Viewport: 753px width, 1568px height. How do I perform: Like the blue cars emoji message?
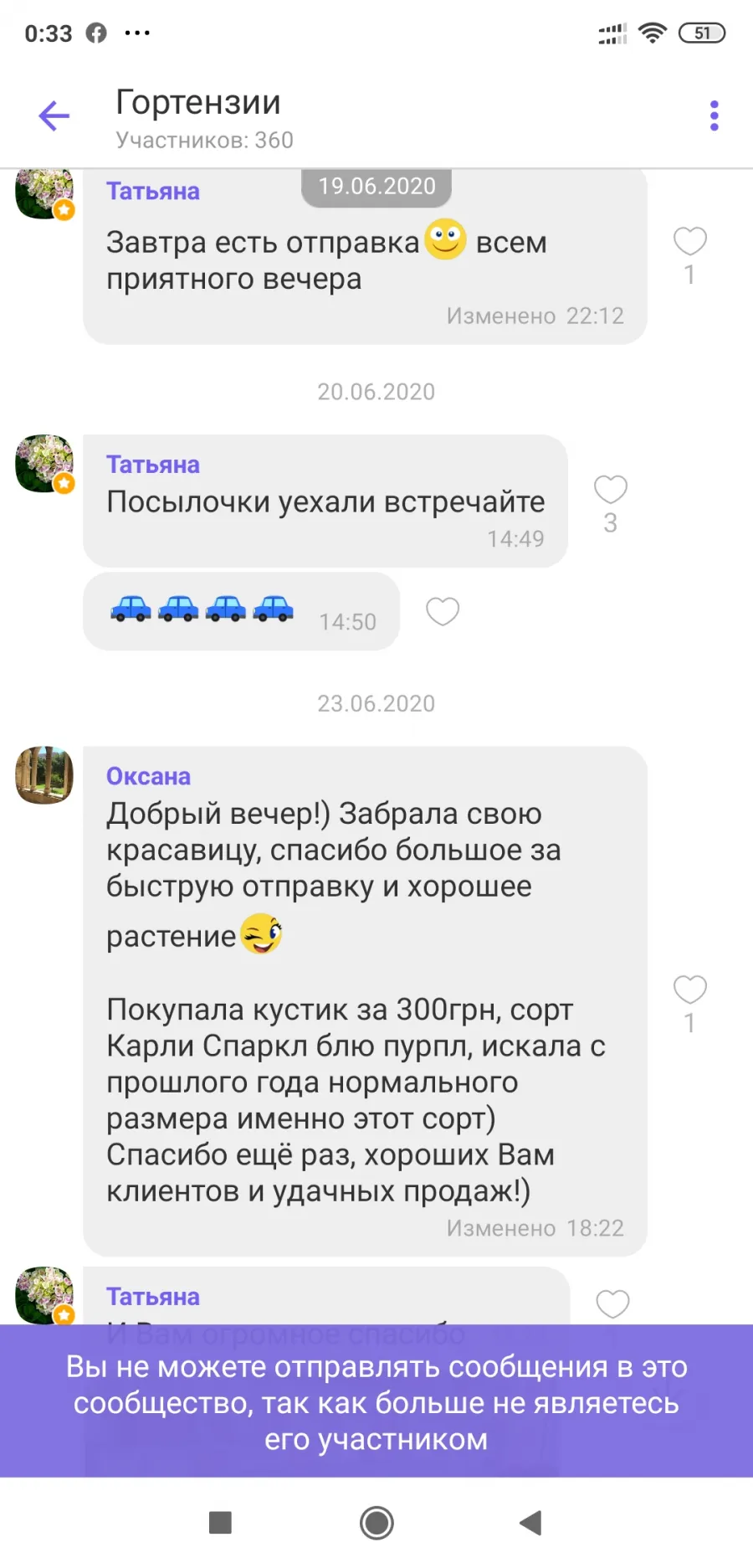(443, 611)
